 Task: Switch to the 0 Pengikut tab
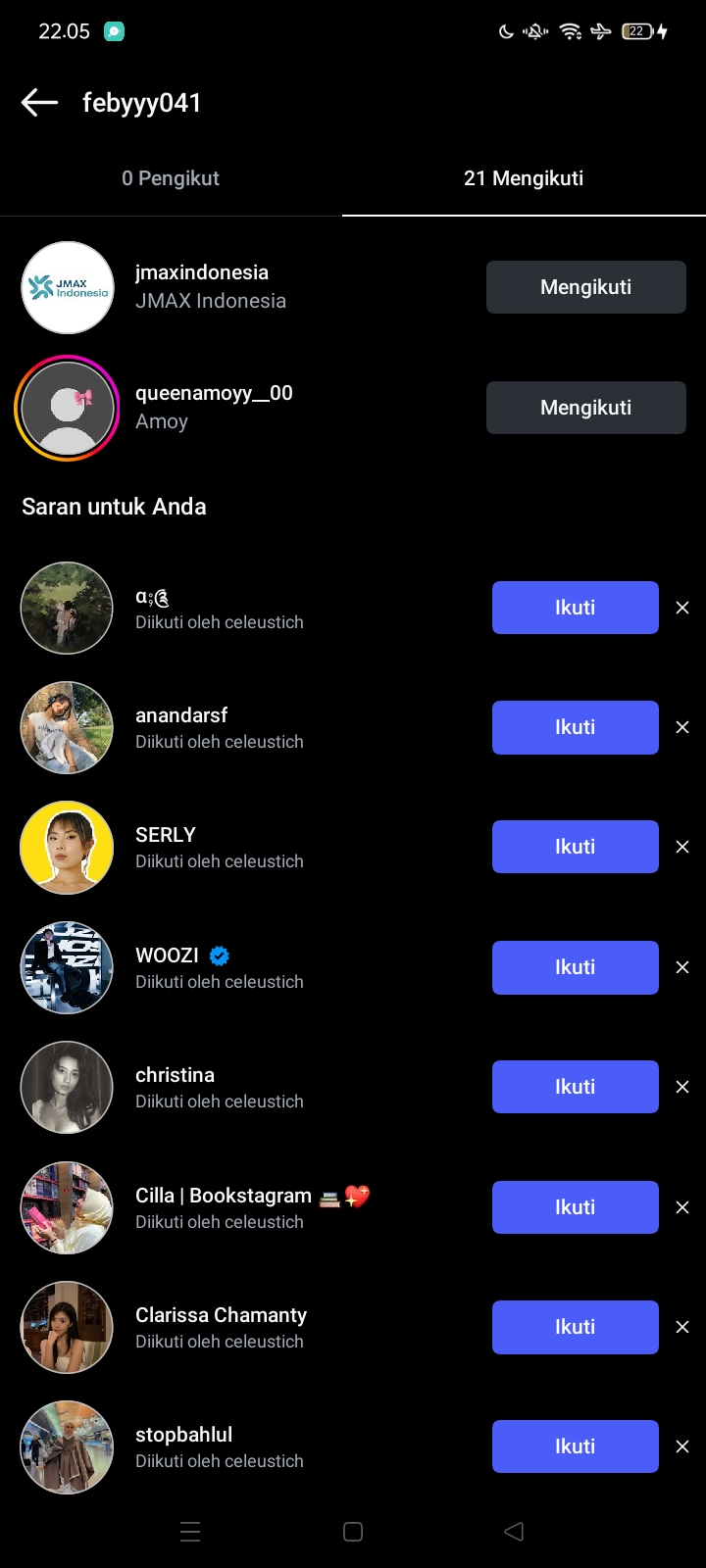(171, 178)
